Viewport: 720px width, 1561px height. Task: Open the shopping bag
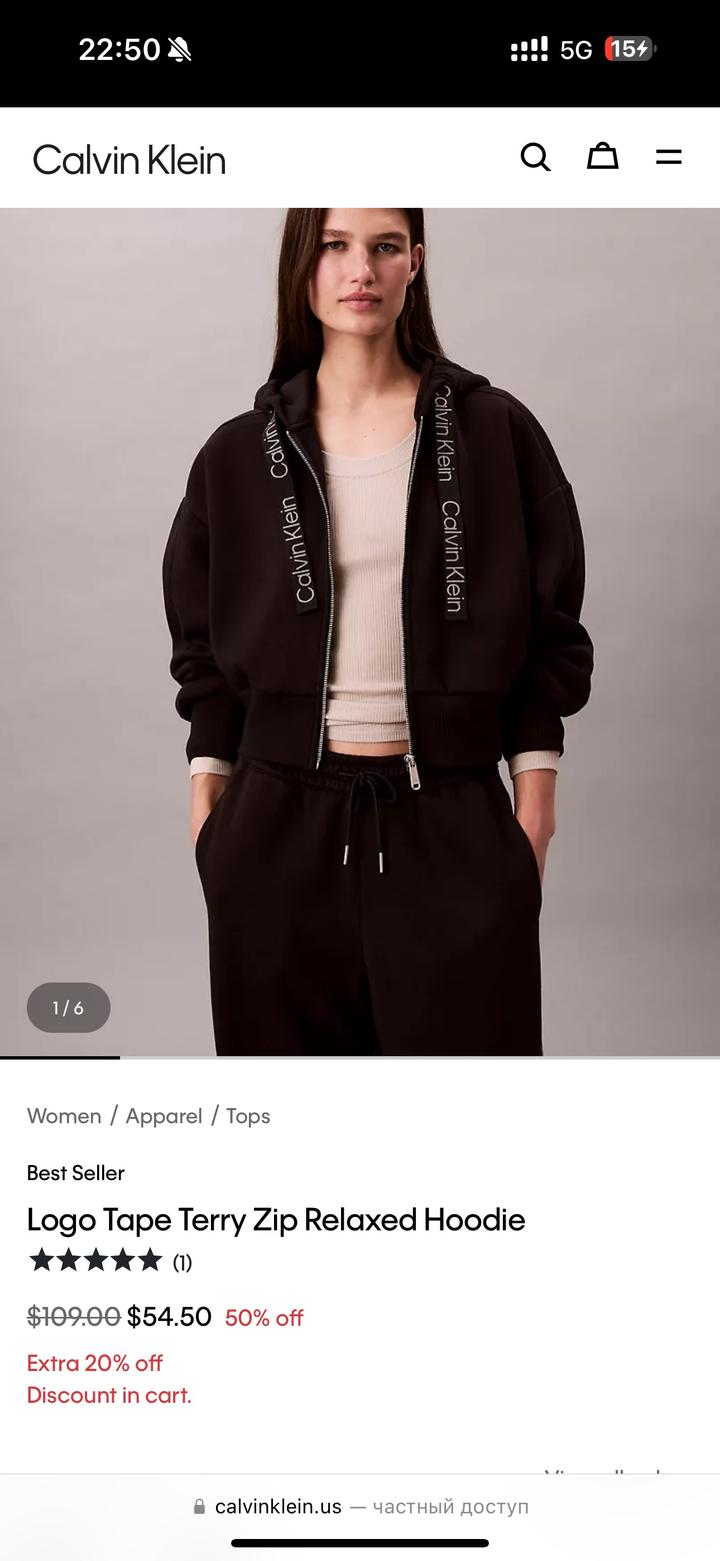coord(602,156)
